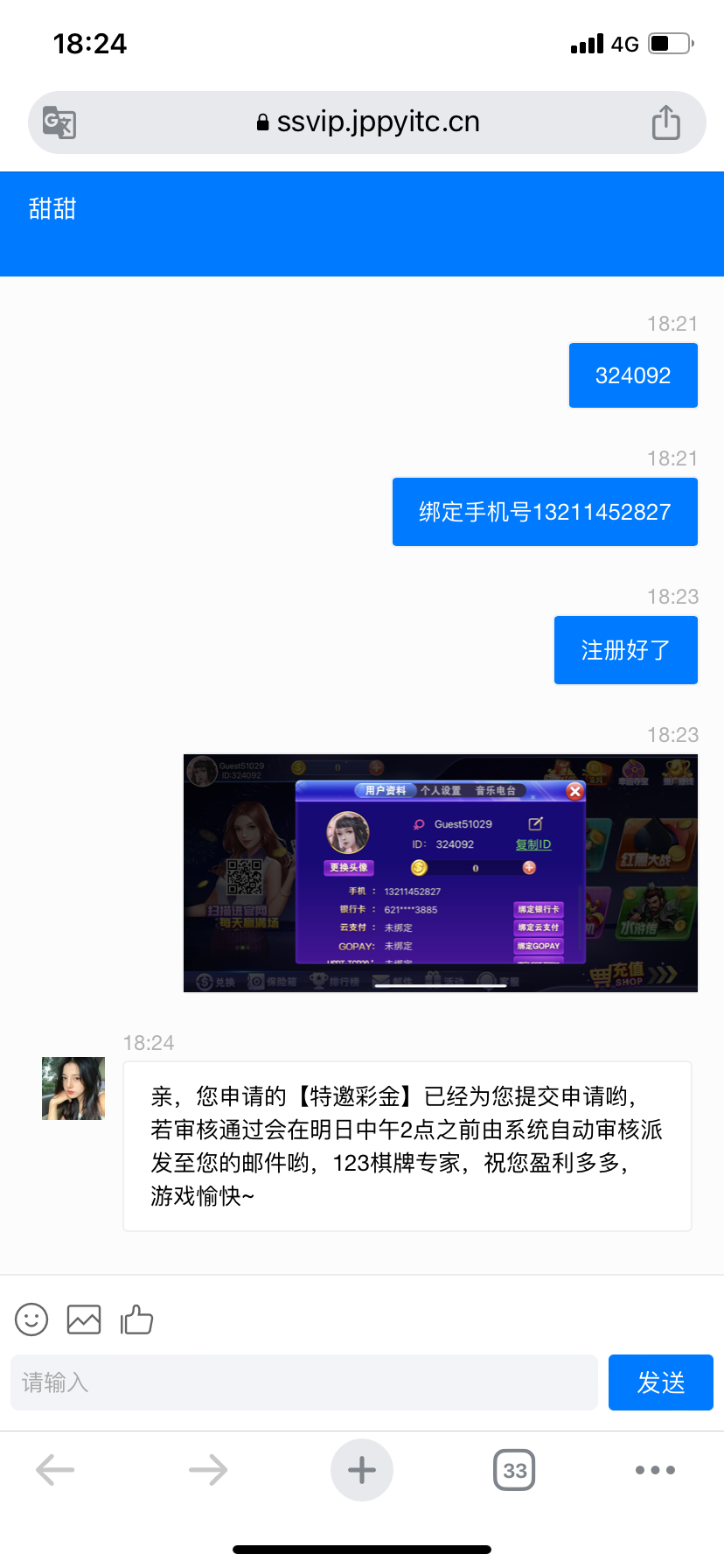Tap the translate icon in address bar
724x1568 pixels.
tap(59, 122)
